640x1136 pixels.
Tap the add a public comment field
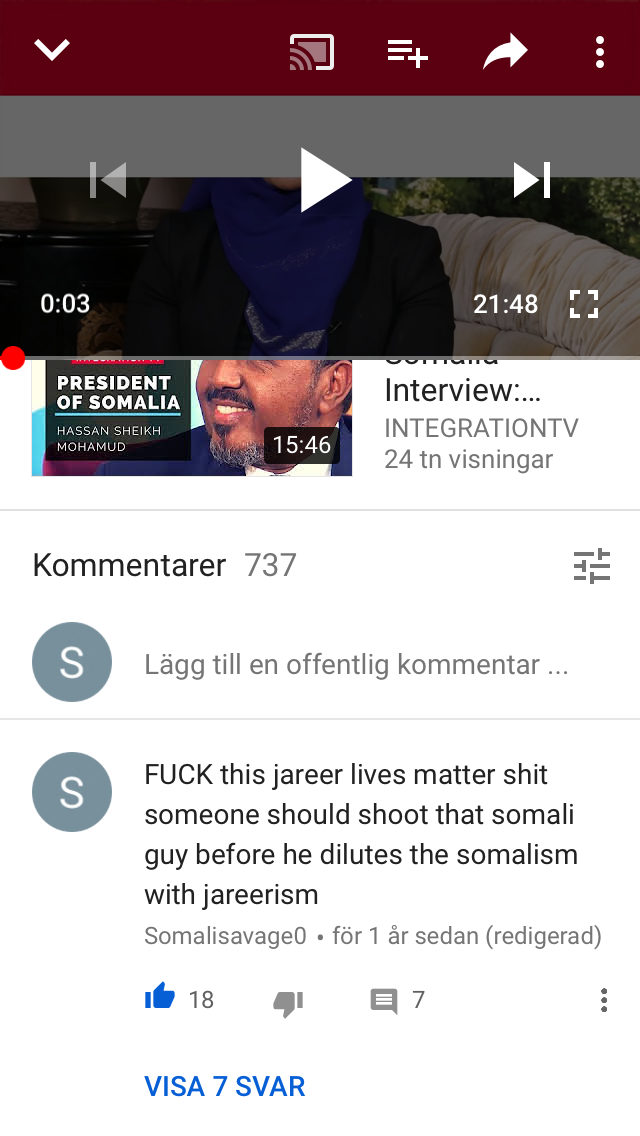pyautogui.click(x=356, y=665)
